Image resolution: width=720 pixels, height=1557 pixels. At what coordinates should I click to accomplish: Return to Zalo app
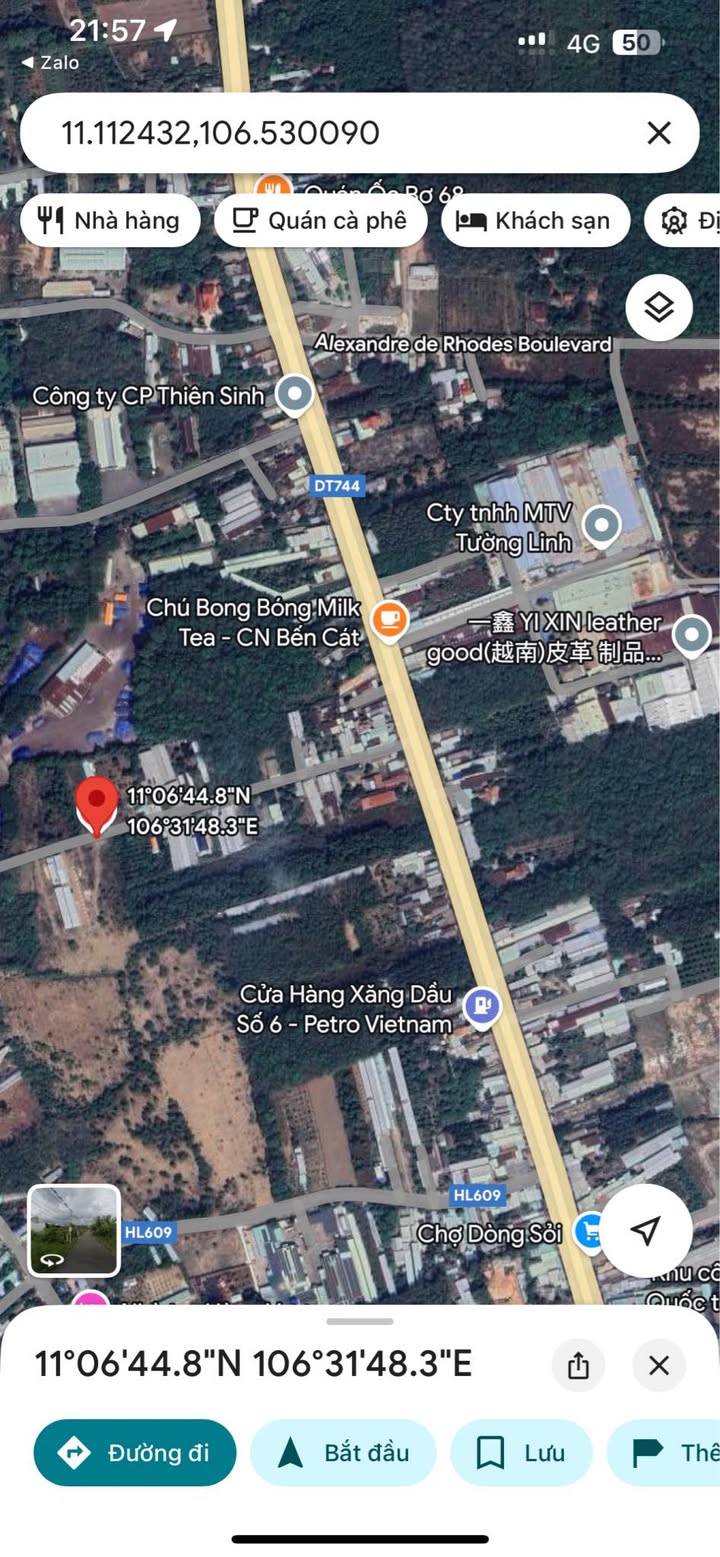(50, 62)
